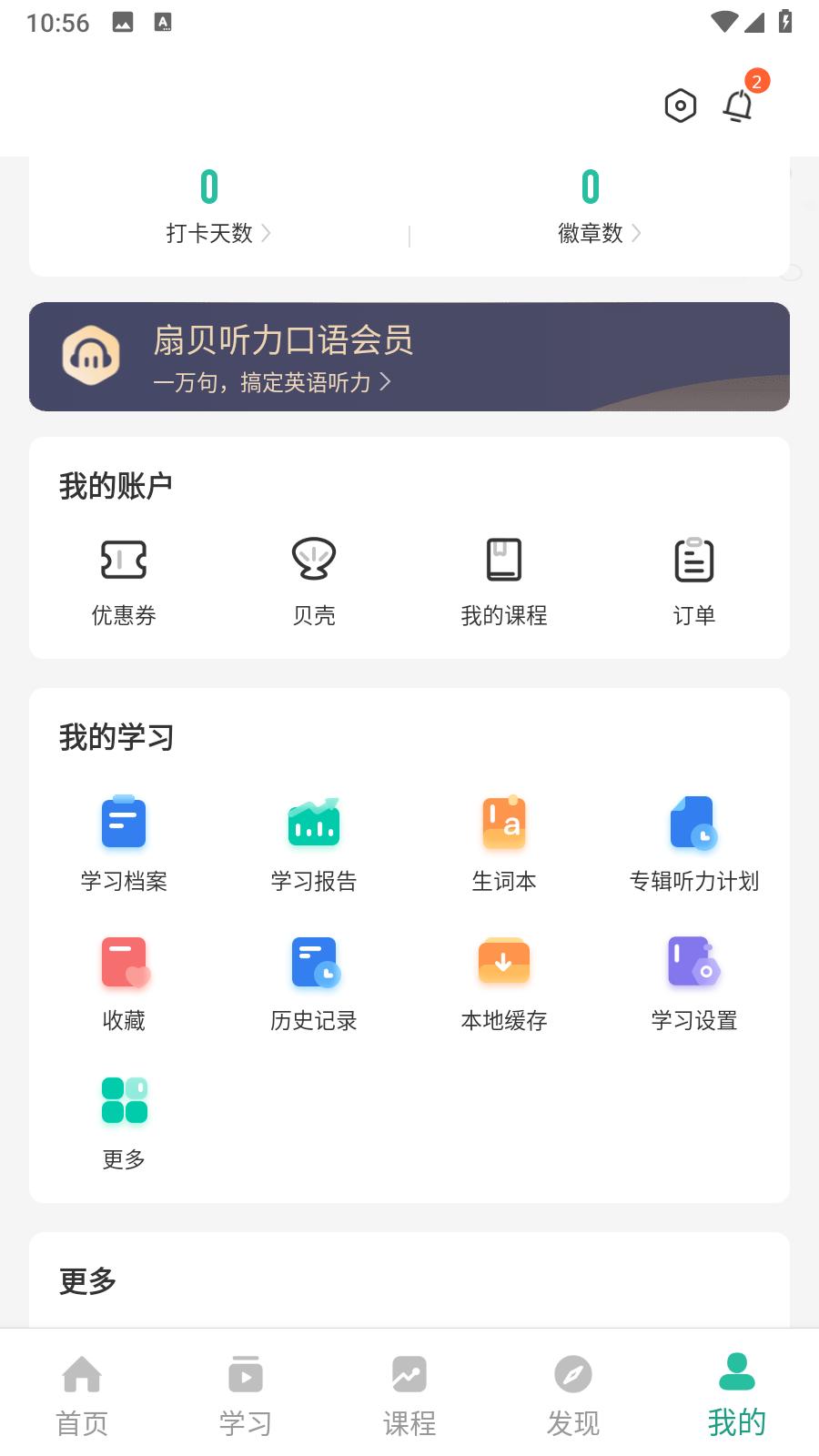Expand 打卡天数 check-in days details
Screen dimensions: 819x1456
(x=219, y=234)
